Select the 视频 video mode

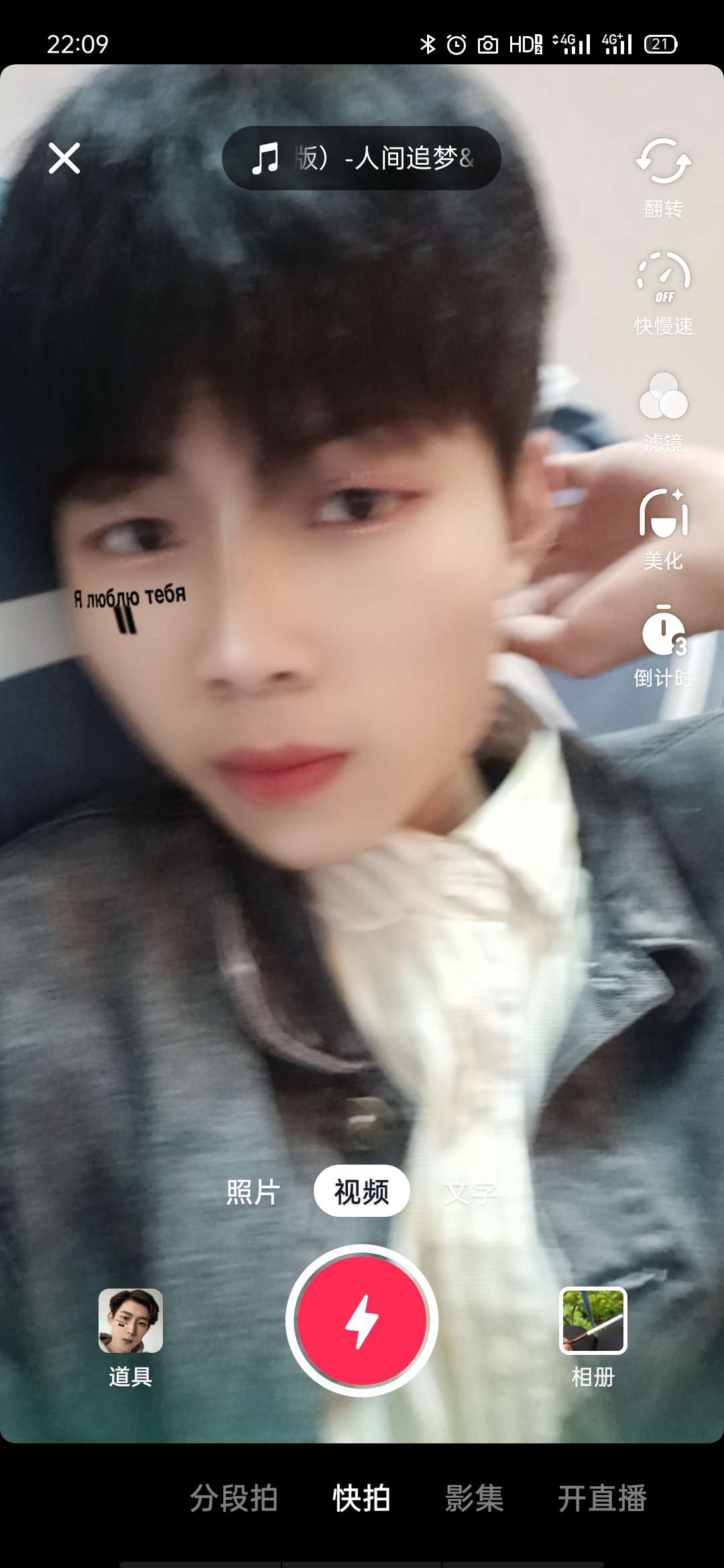pyautogui.click(x=361, y=1192)
